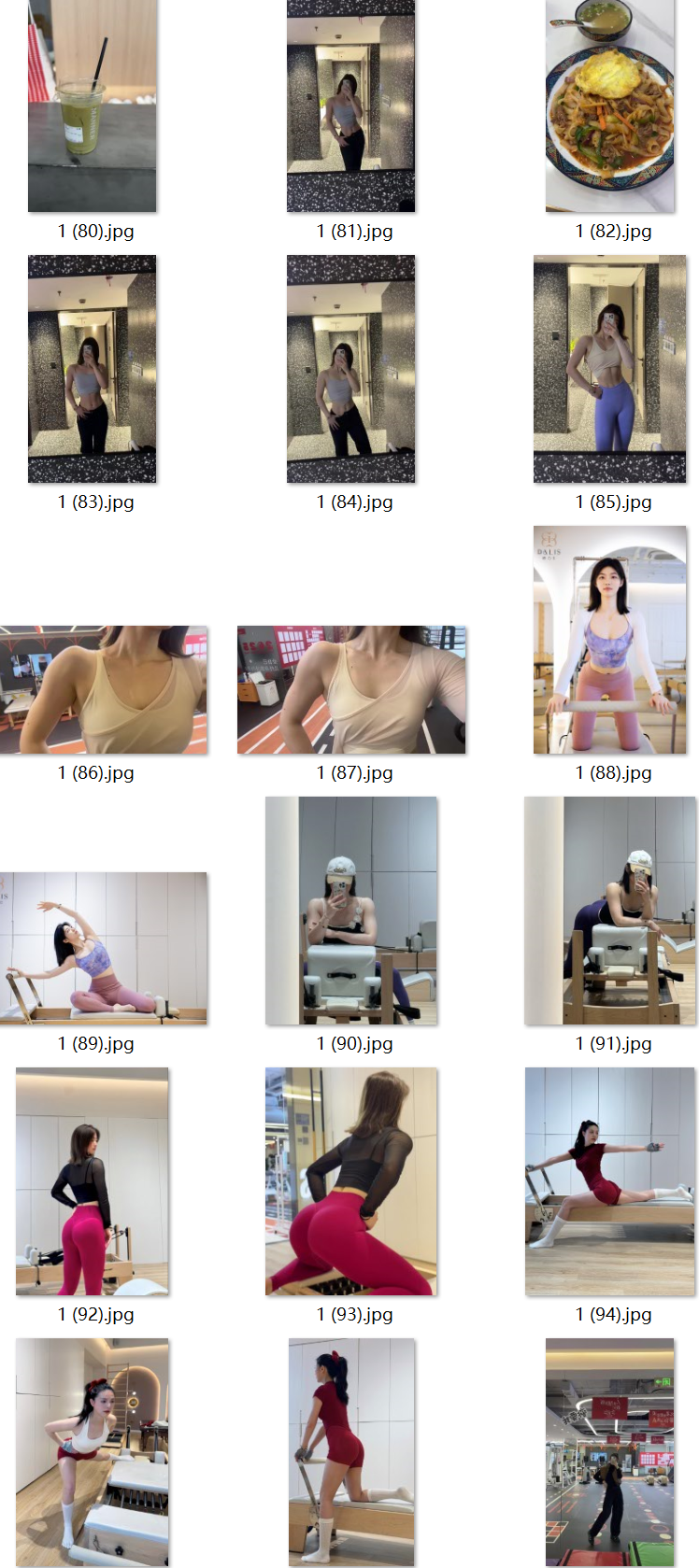
Task: Open image file 1 (81).jpg
Action: [350, 106]
